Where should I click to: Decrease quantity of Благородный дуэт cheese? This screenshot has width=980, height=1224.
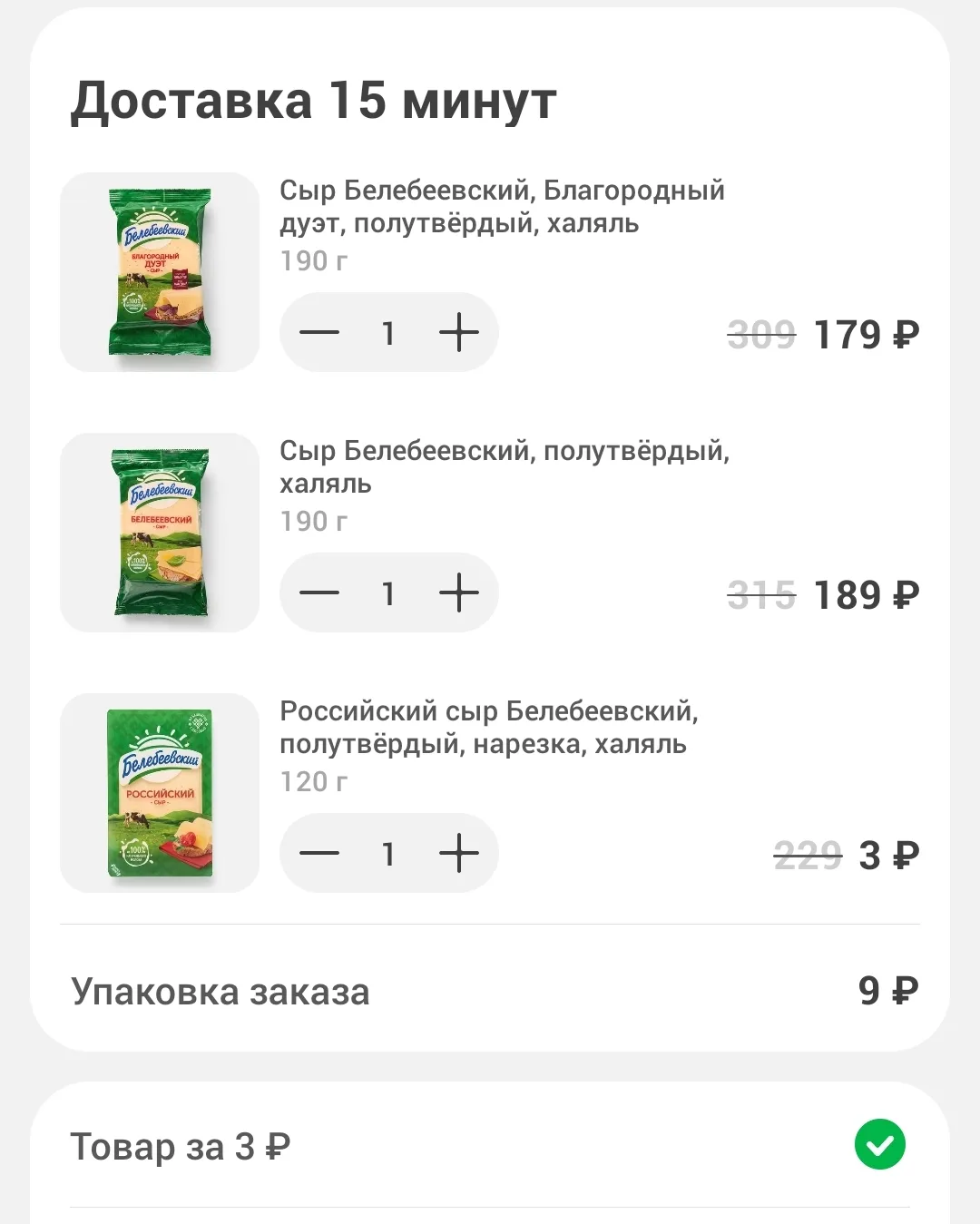click(319, 332)
